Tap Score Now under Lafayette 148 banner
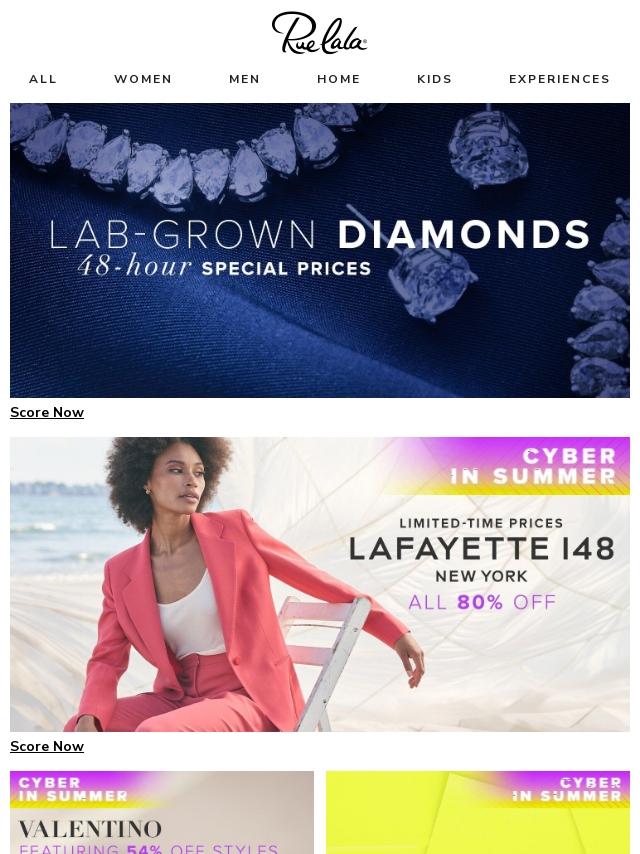This screenshot has width=640, height=854. click(x=47, y=747)
